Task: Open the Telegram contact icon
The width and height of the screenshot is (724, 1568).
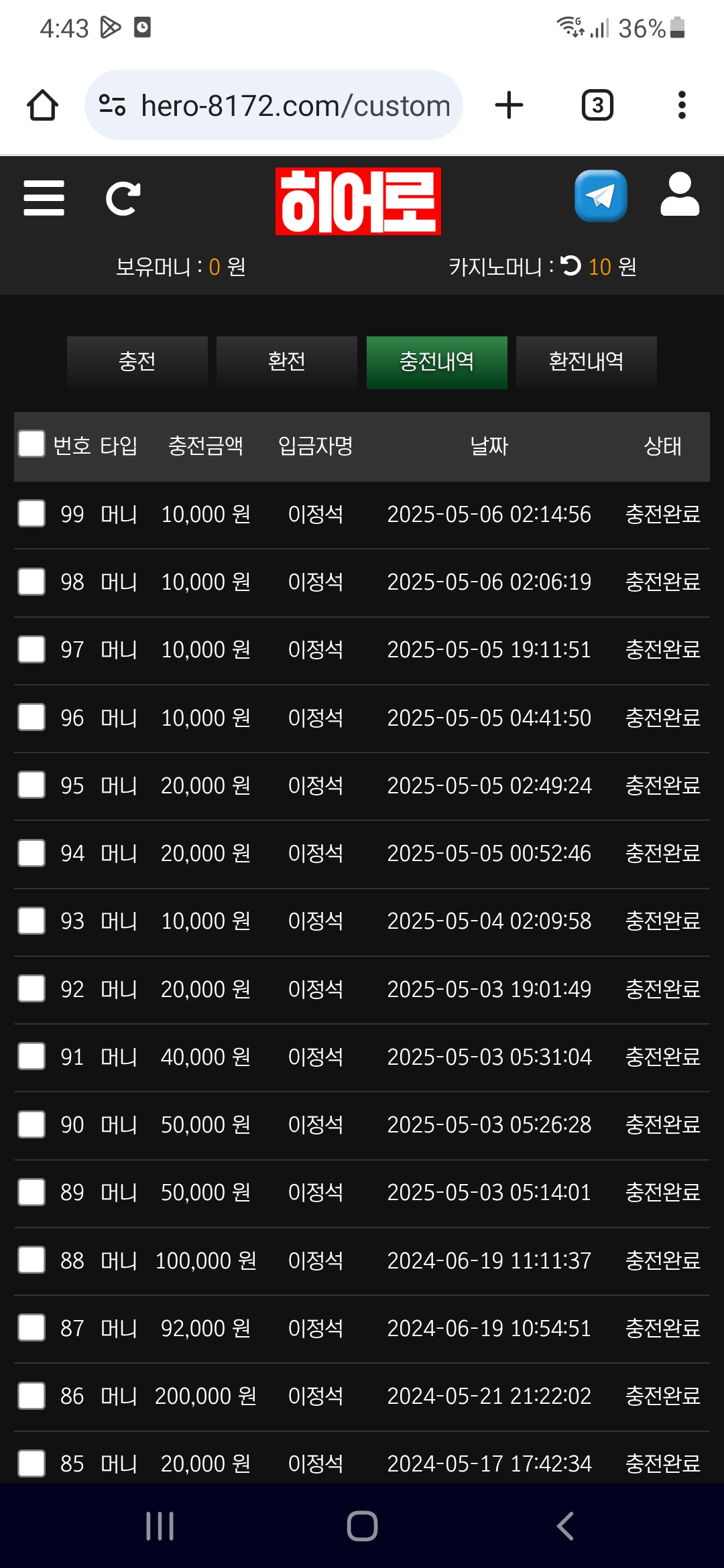Action: point(601,196)
